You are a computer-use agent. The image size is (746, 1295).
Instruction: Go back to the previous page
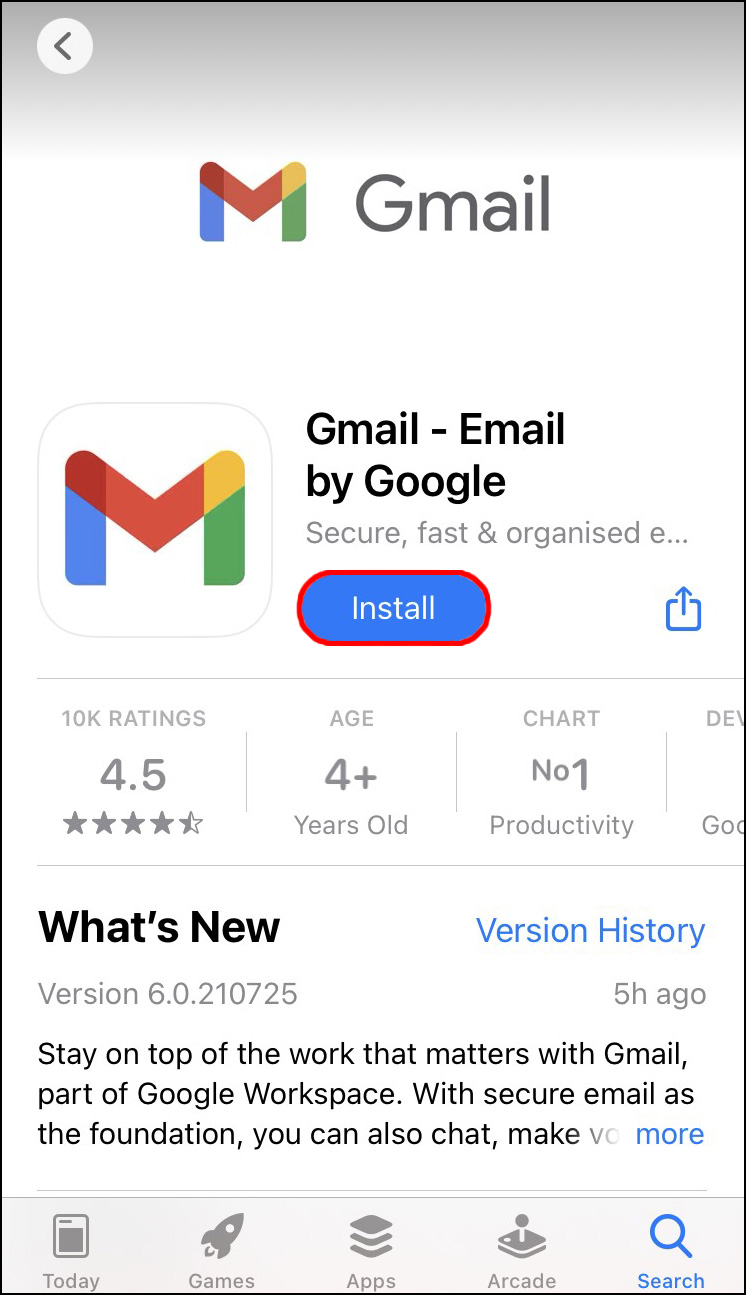coord(65,46)
